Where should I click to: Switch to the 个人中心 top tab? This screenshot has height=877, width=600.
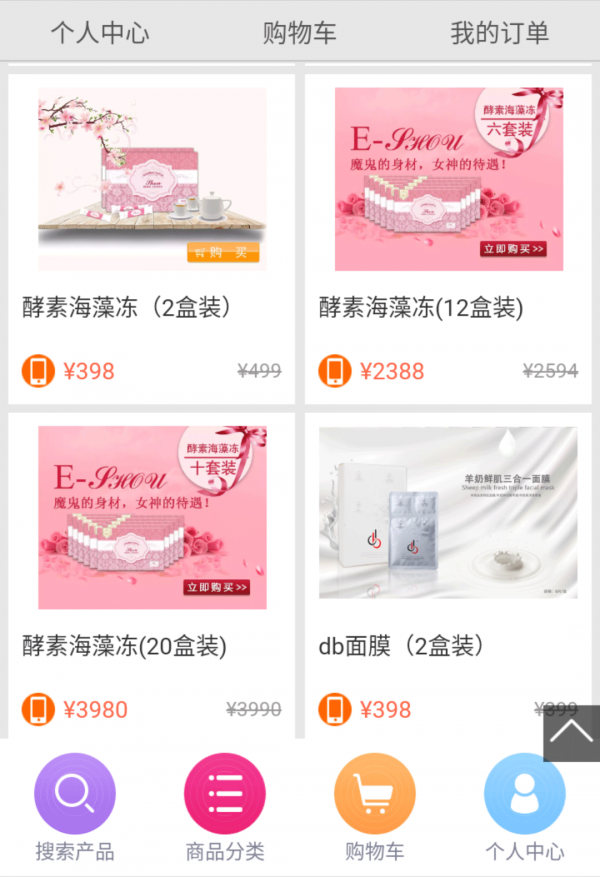tap(100, 32)
